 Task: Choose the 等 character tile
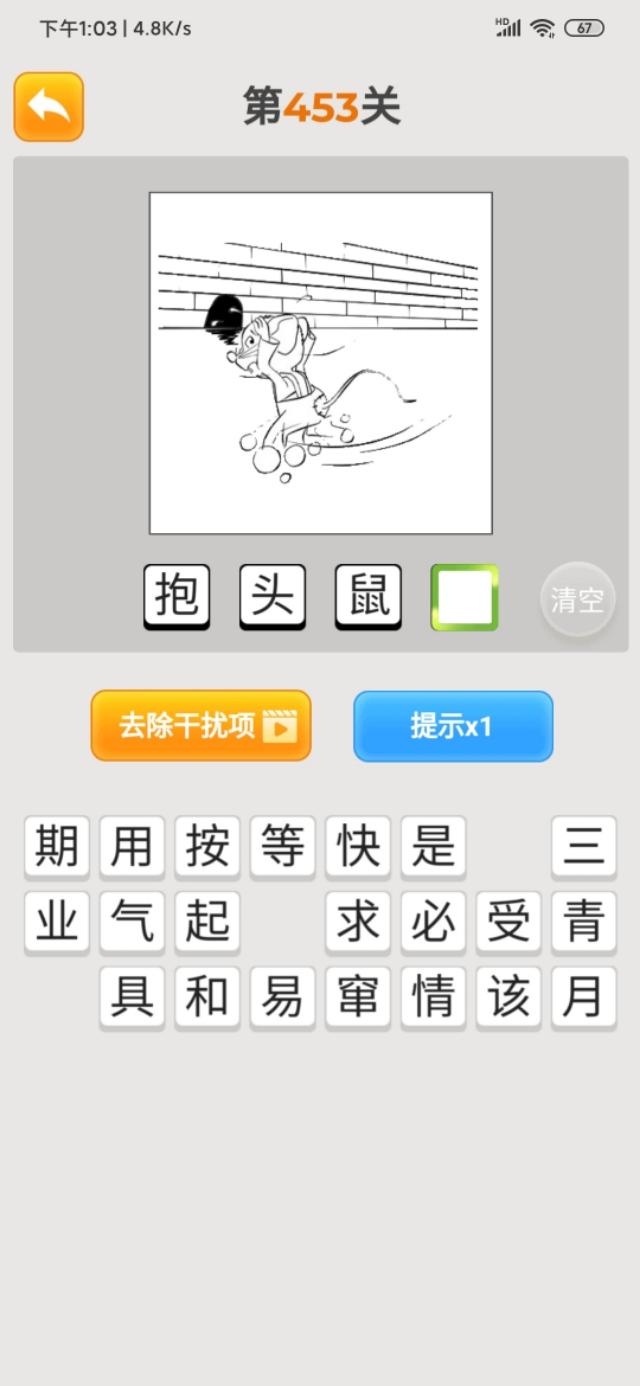point(283,847)
